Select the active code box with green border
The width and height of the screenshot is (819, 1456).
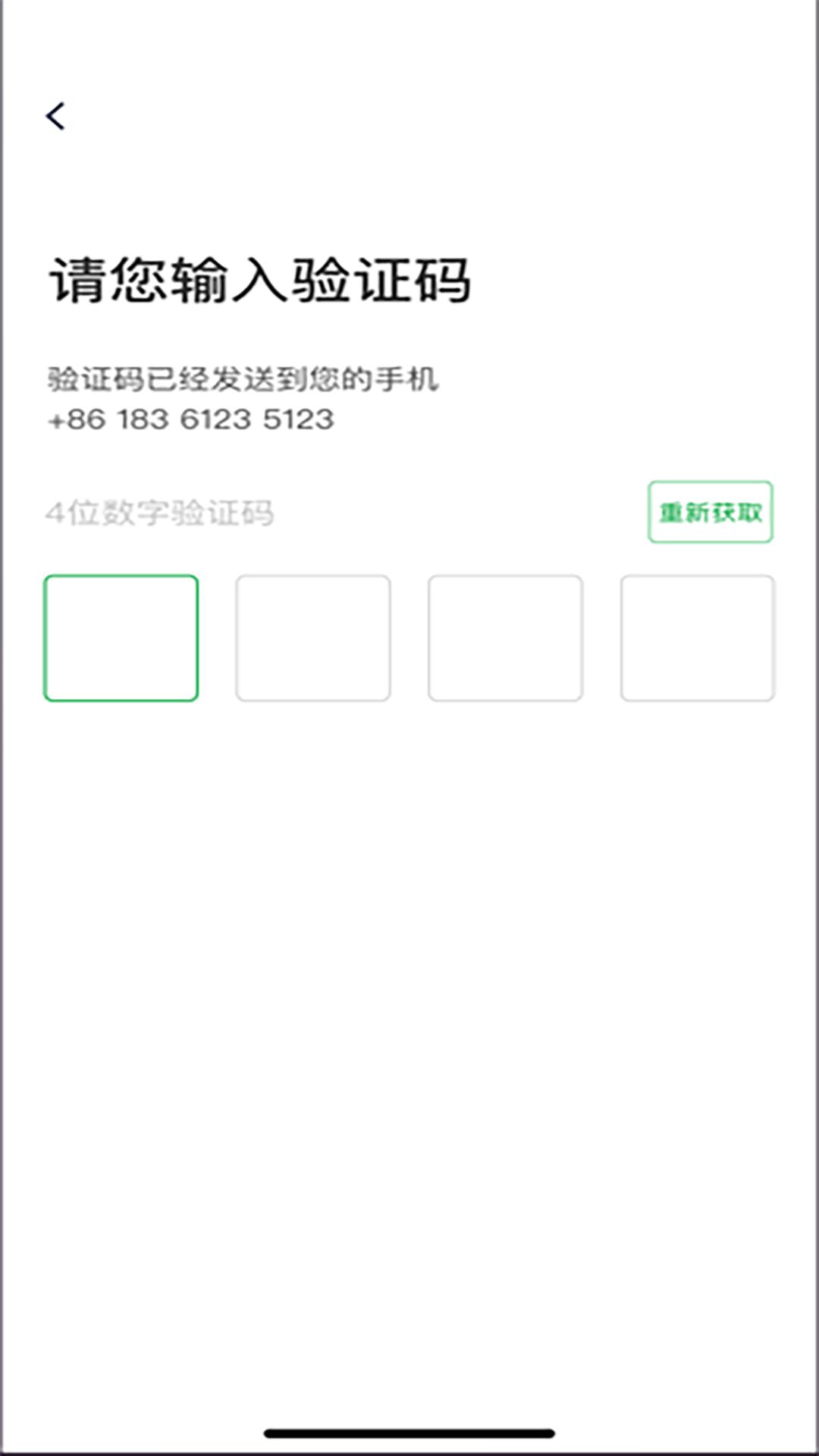click(x=121, y=639)
